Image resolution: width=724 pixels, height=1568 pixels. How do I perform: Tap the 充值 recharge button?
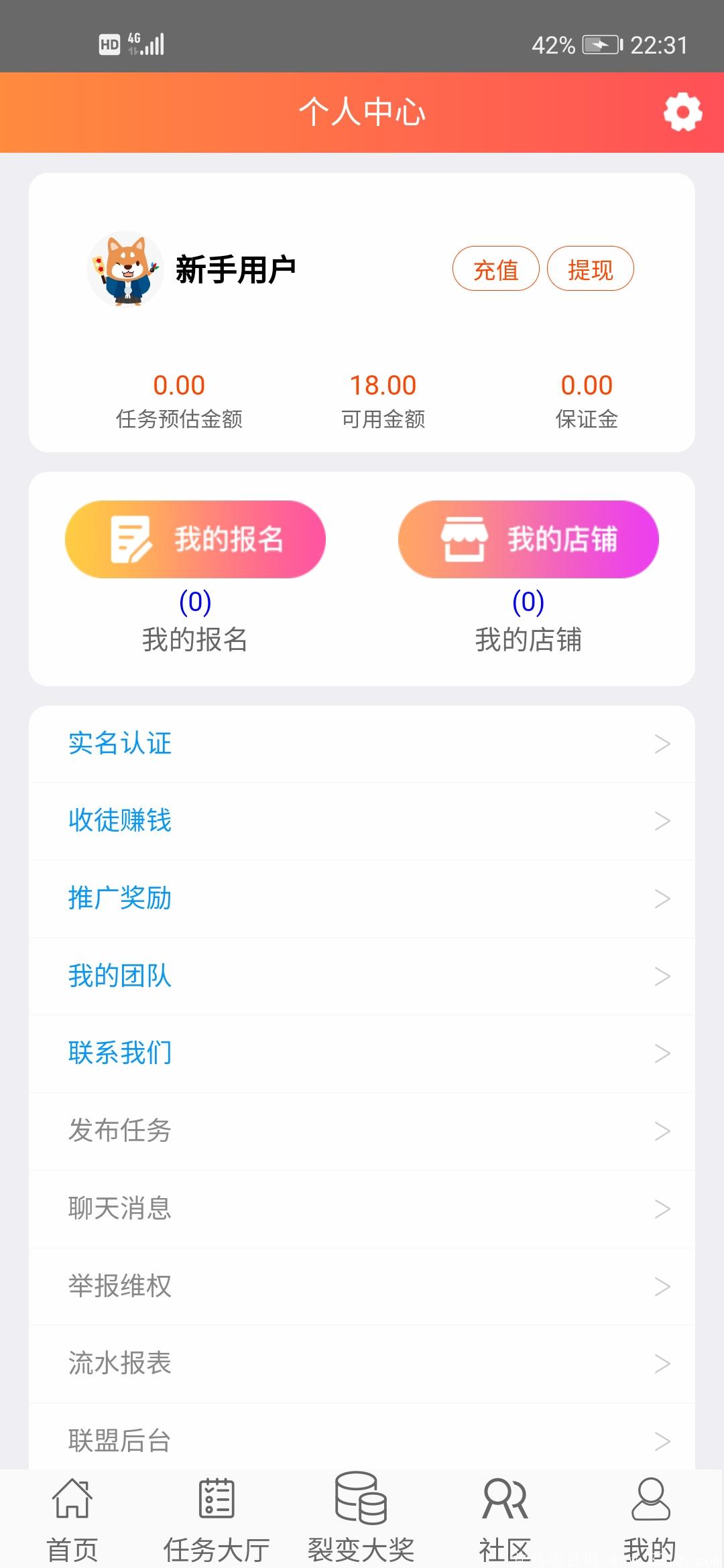coord(496,269)
